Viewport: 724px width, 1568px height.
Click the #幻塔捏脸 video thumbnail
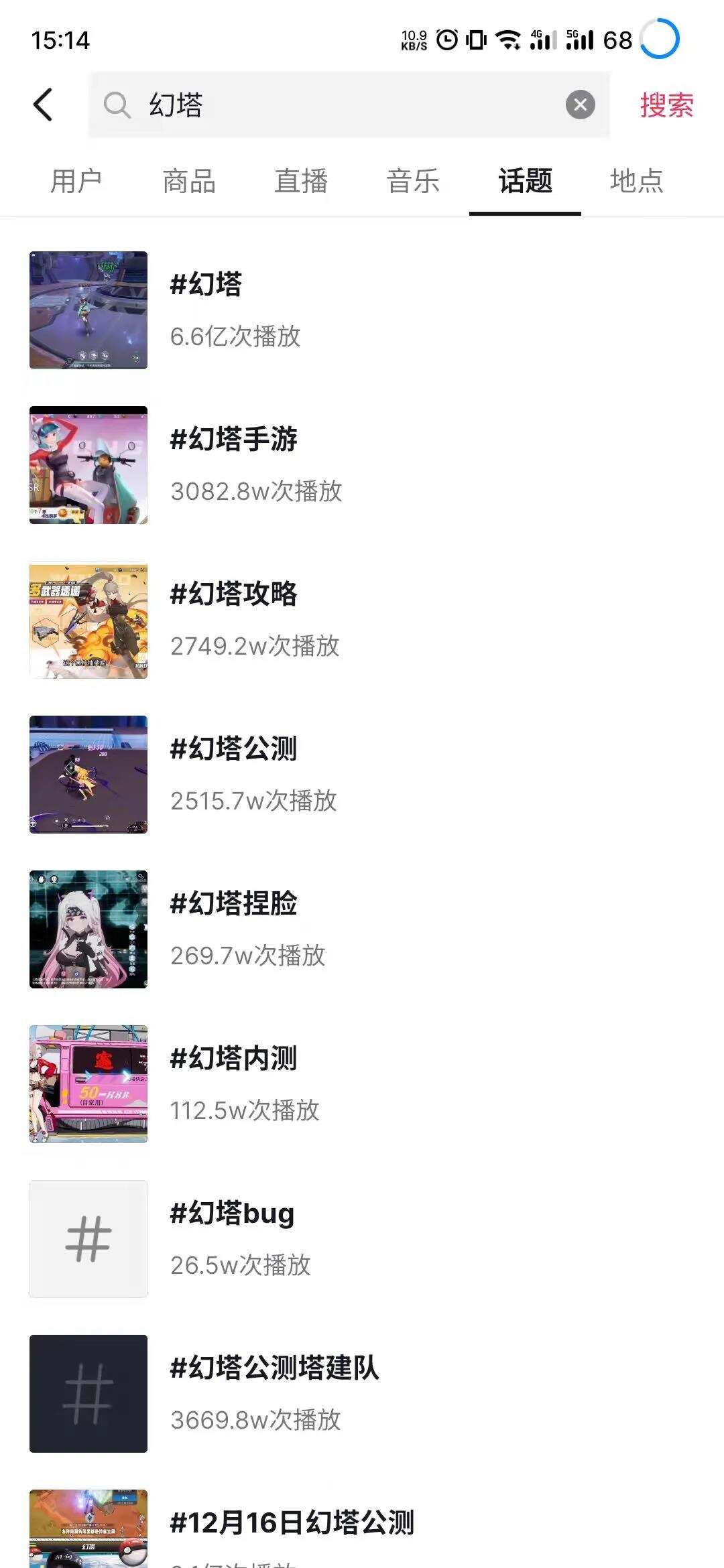coord(89,930)
